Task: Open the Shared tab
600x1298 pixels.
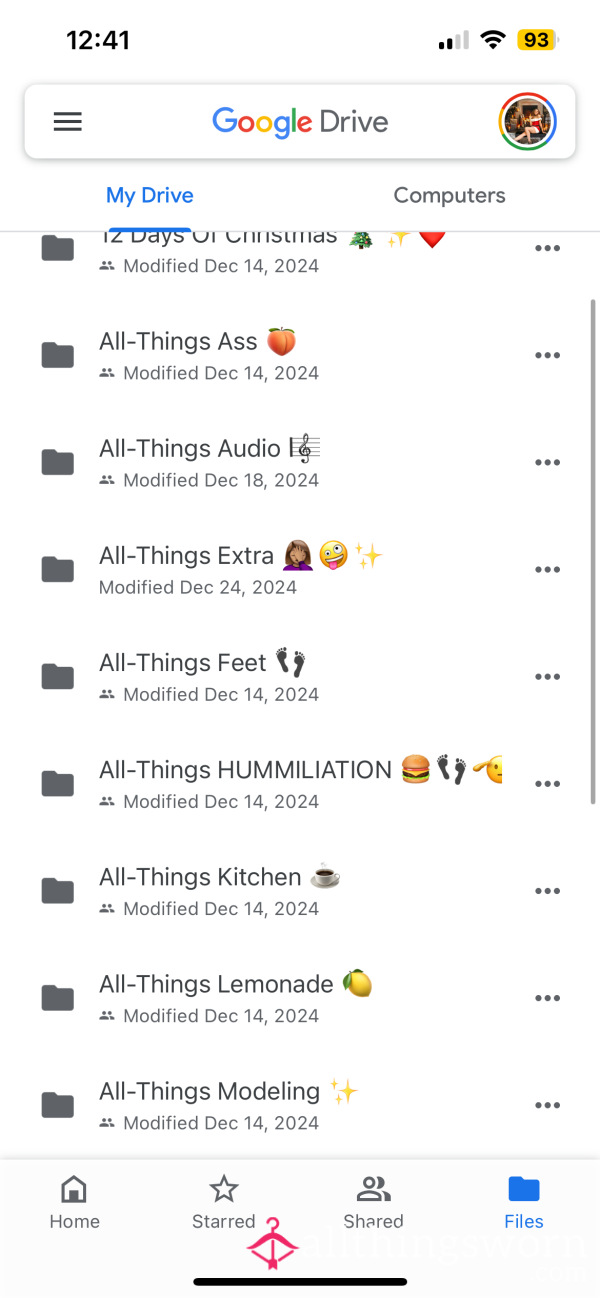Action: click(x=374, y=1203)
